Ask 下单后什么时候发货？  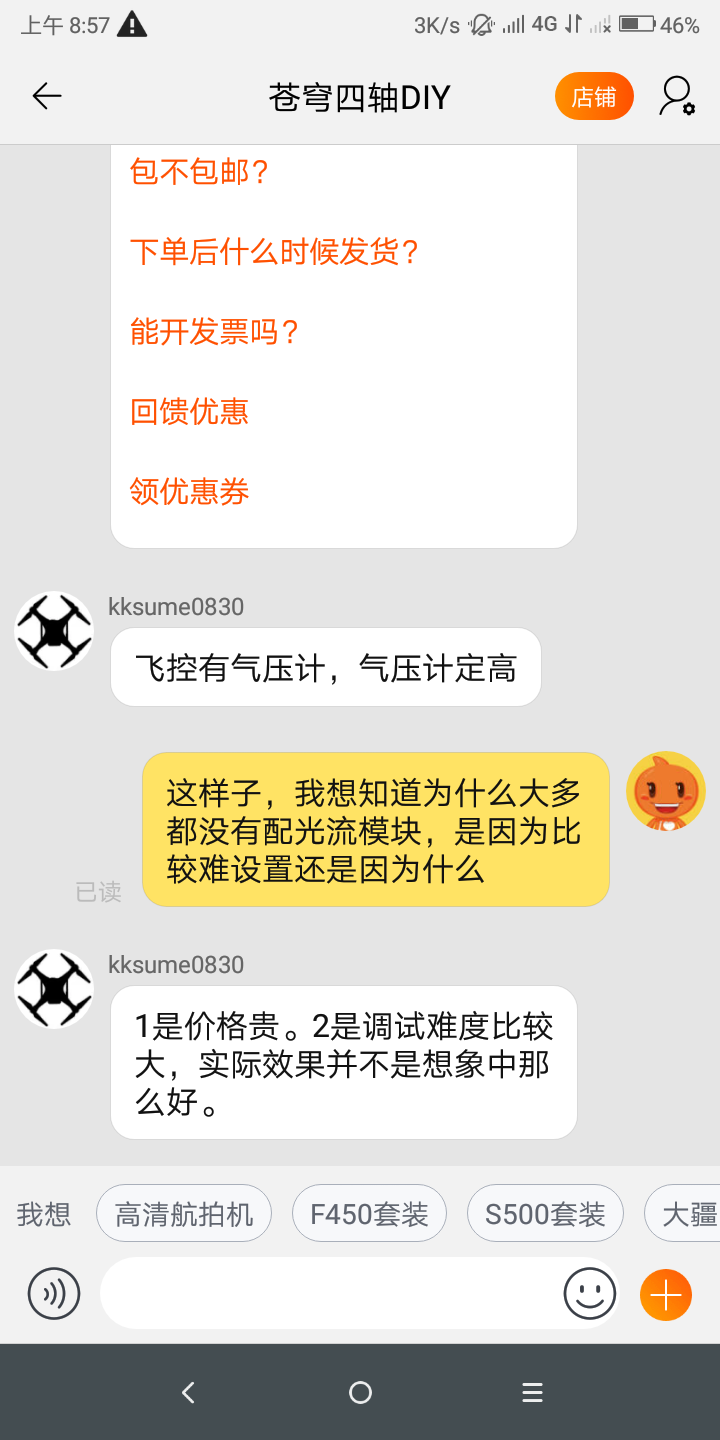pos(275,252)
